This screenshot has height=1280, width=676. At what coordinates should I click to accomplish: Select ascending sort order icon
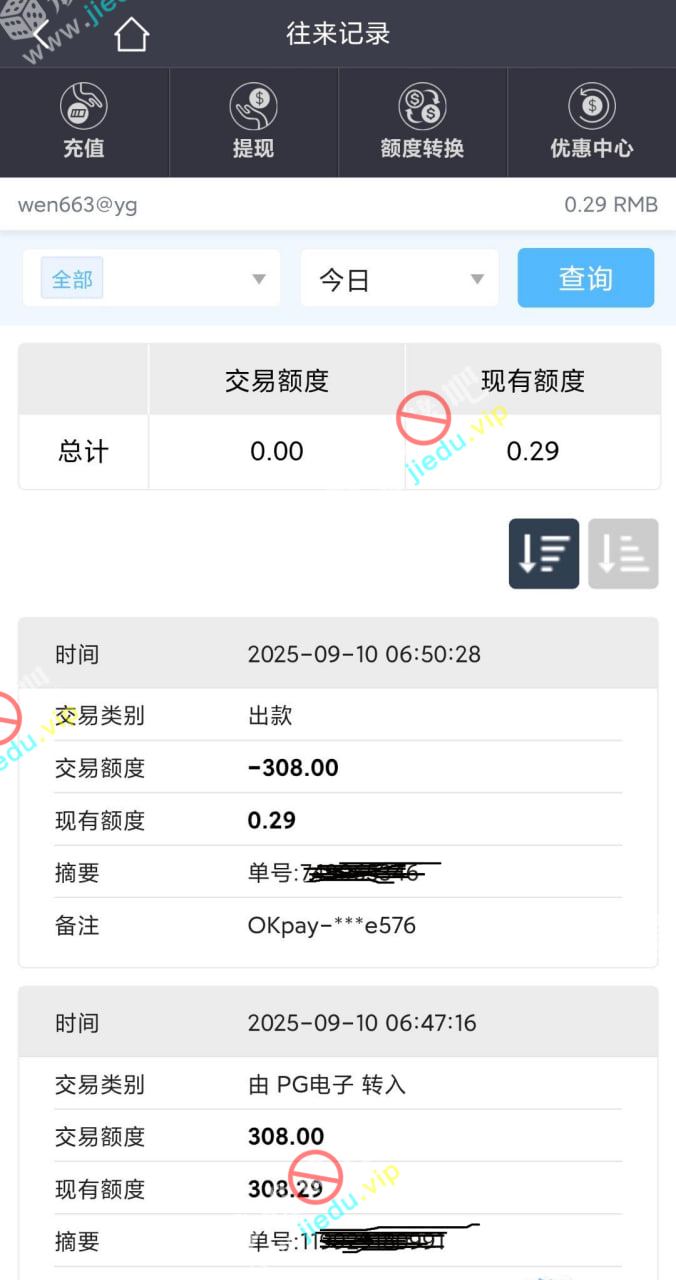[623, 553]
